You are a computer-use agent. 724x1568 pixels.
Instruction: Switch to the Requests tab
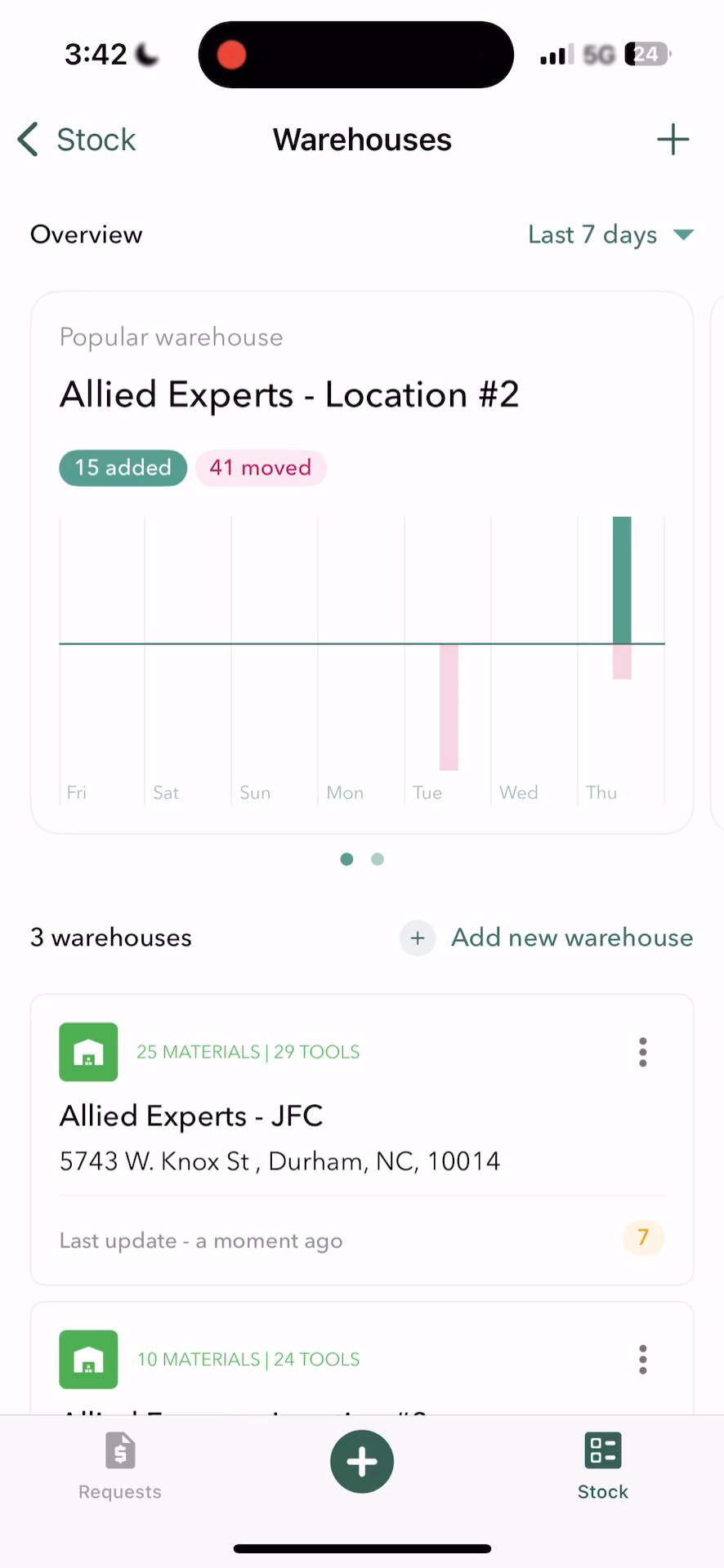point(120,1466)
